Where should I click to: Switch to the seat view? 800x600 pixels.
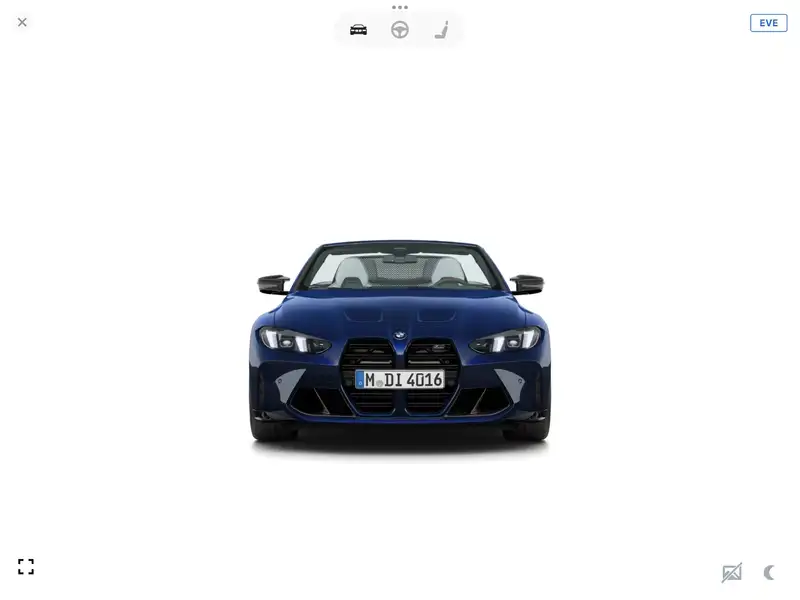[441, 30]
